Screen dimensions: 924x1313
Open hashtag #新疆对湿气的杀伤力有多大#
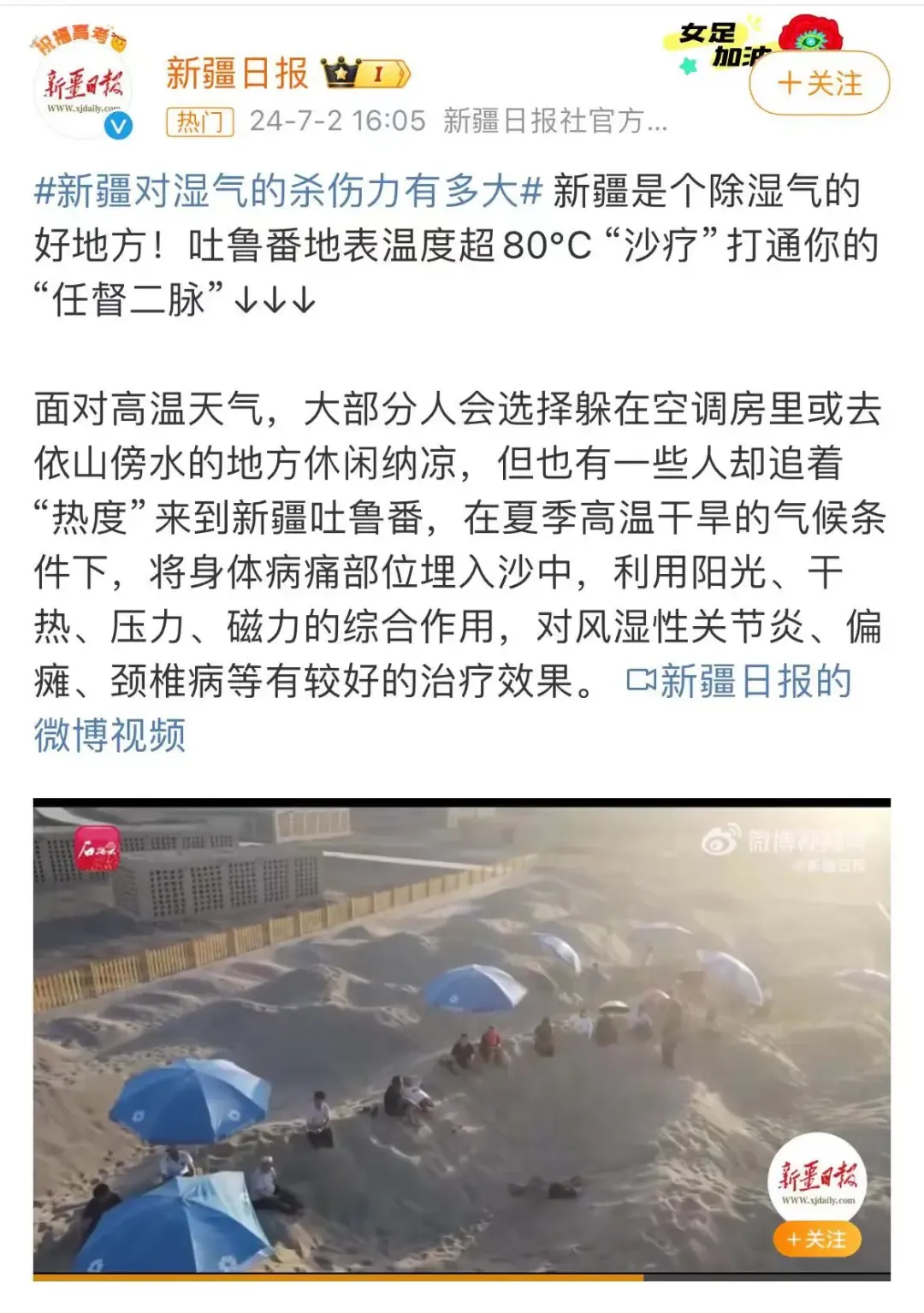tap(288, 191)
